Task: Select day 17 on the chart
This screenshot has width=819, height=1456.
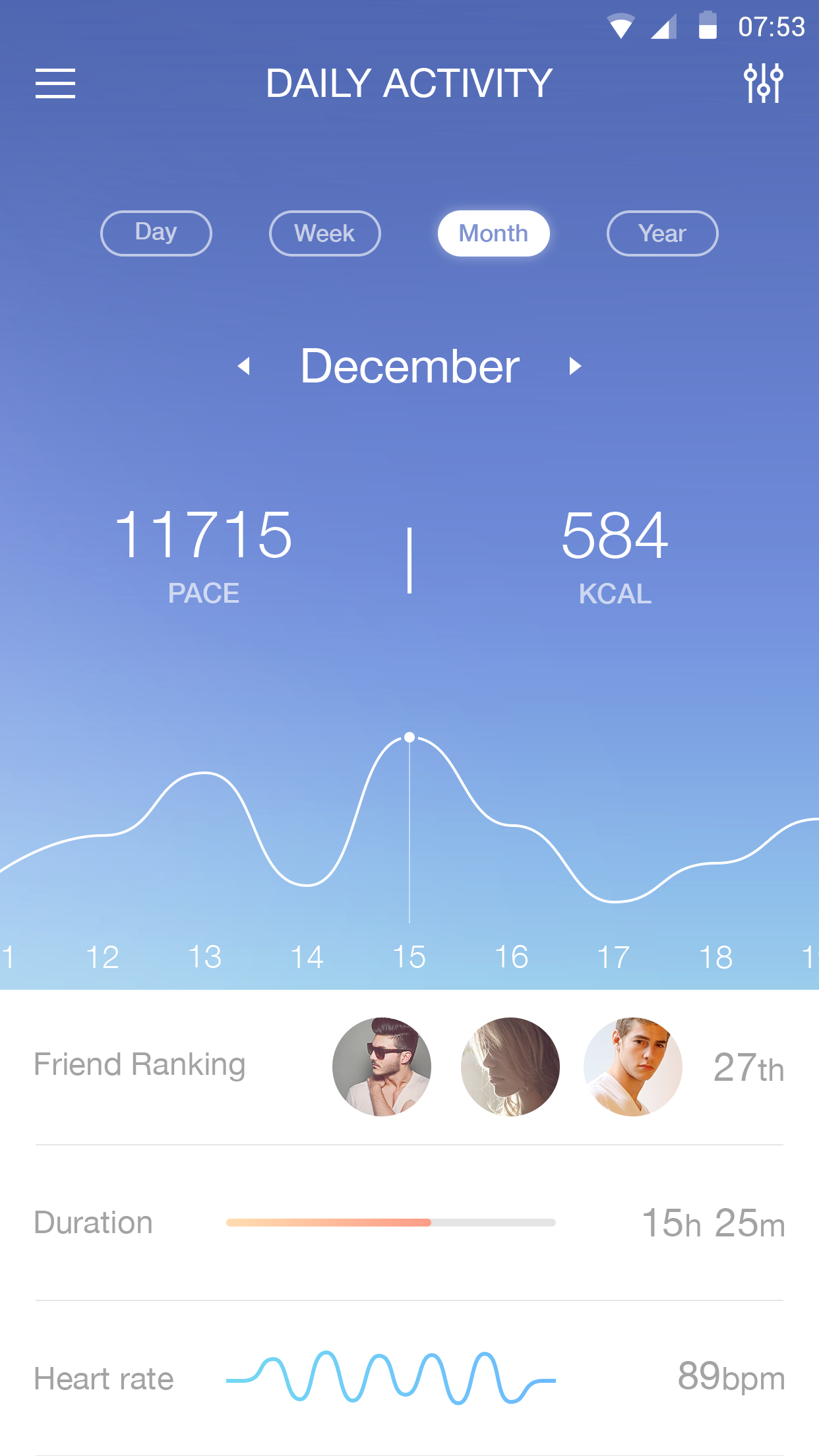Action: [x=613, y=957]
